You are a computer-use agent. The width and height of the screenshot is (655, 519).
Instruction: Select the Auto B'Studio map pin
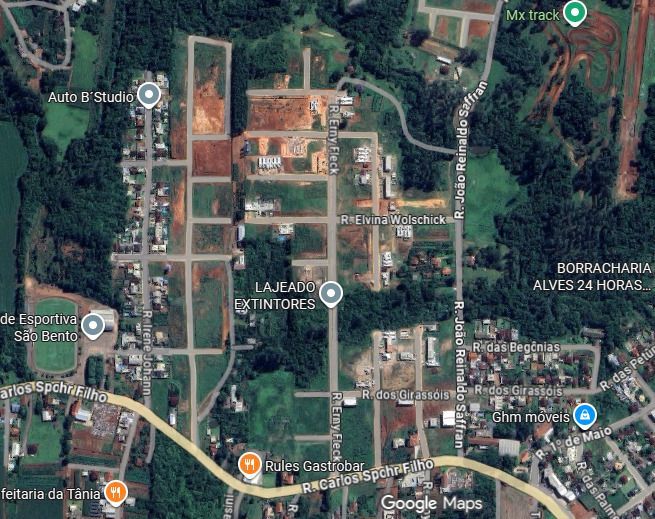pos(149,95)
